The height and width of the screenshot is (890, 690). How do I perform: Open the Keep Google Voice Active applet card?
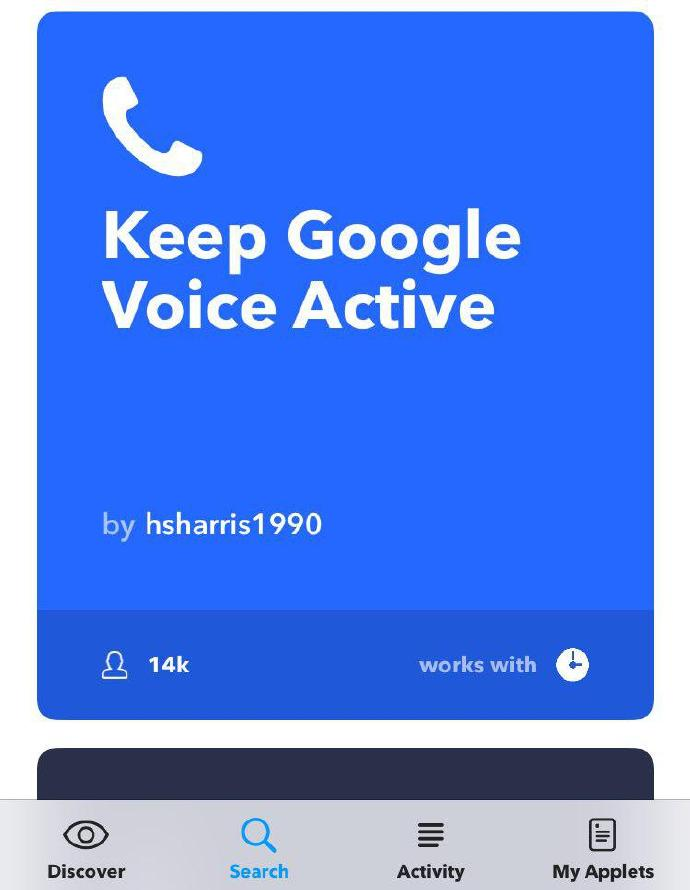(x=345, y=365)
